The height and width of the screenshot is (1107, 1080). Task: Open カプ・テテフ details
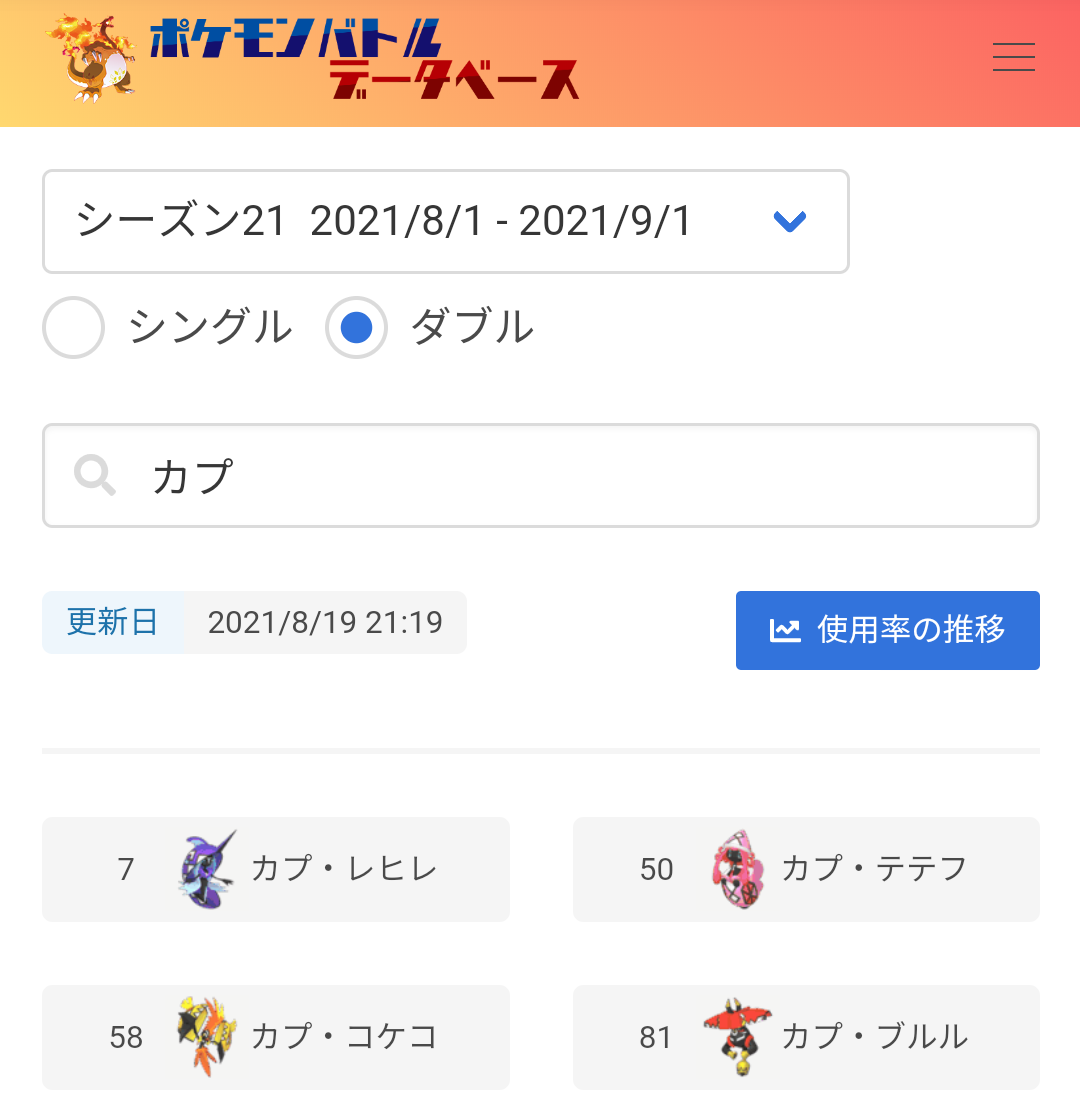(806, 869)
